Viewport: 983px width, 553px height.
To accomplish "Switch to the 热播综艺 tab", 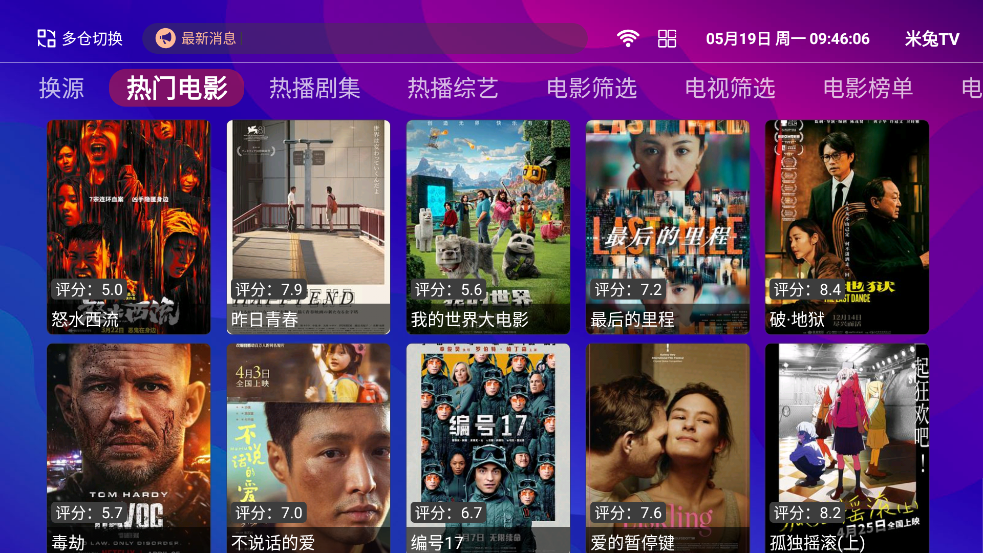I will pos(452,88).
